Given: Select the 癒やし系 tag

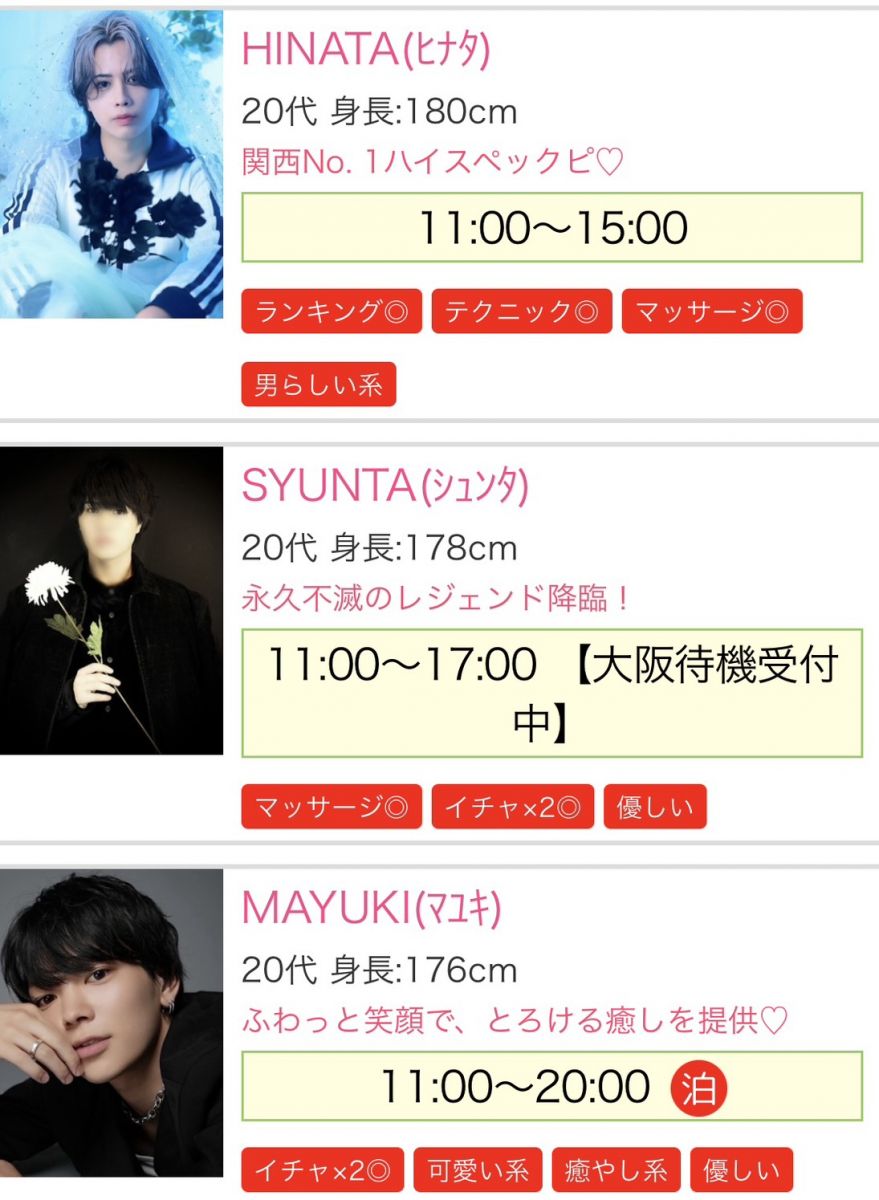Looking at the screenshot, I should click(x=615, y=1170).
